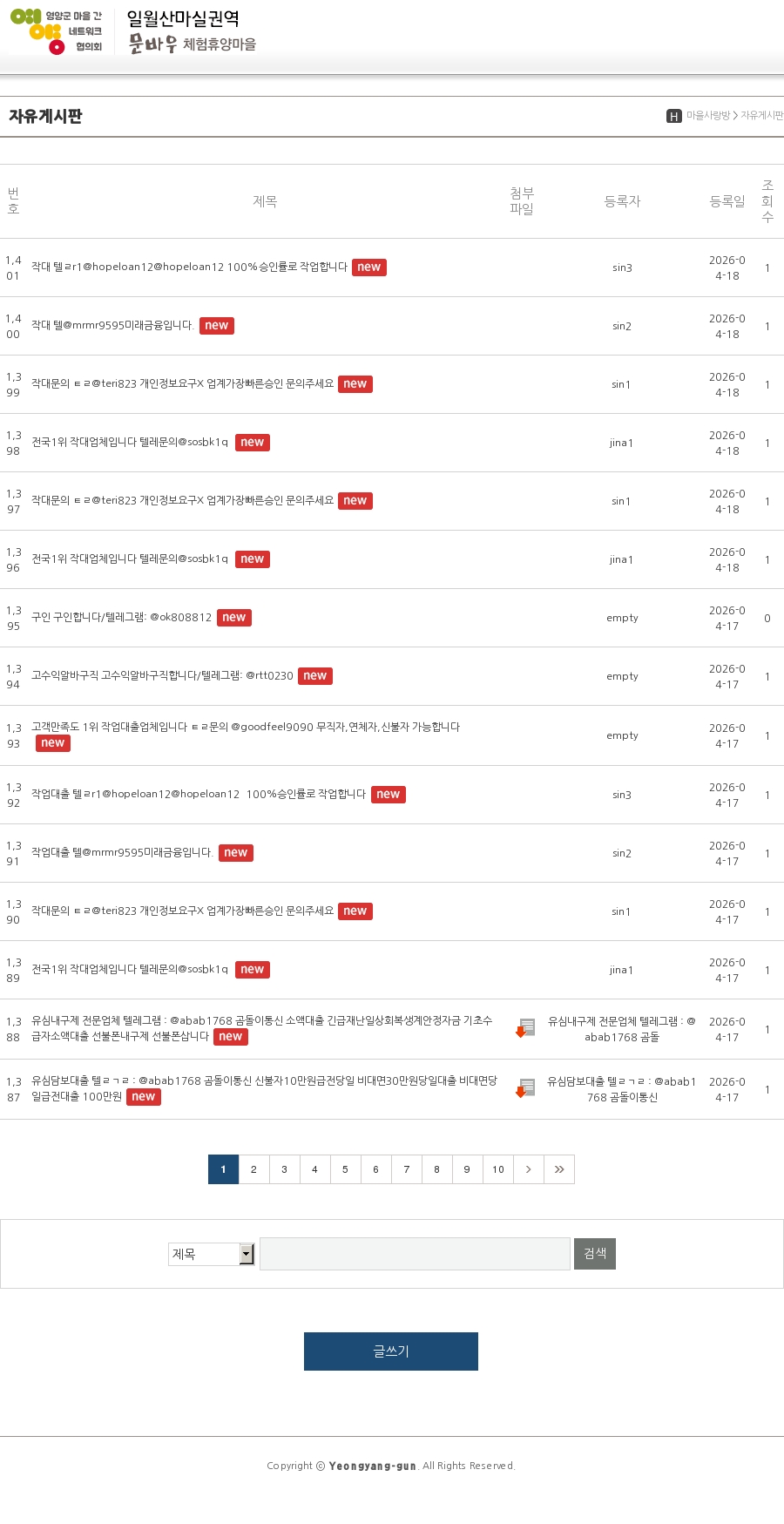Screen dimensions: 784x1524
Task: Write a new post with 글쓰기
Action: pyautogui.click(x=390, y=1351)
